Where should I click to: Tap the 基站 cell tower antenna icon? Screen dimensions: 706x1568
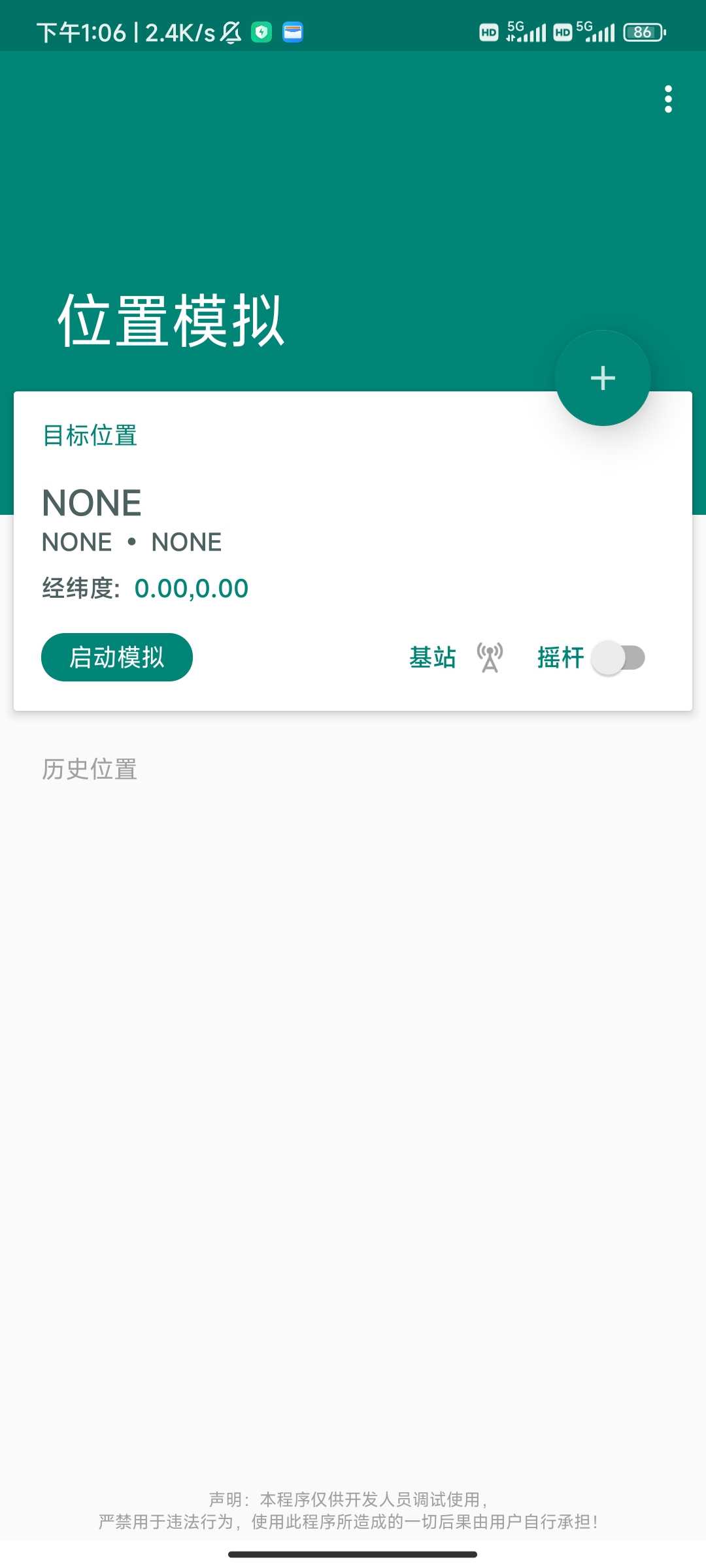[489, 658]
